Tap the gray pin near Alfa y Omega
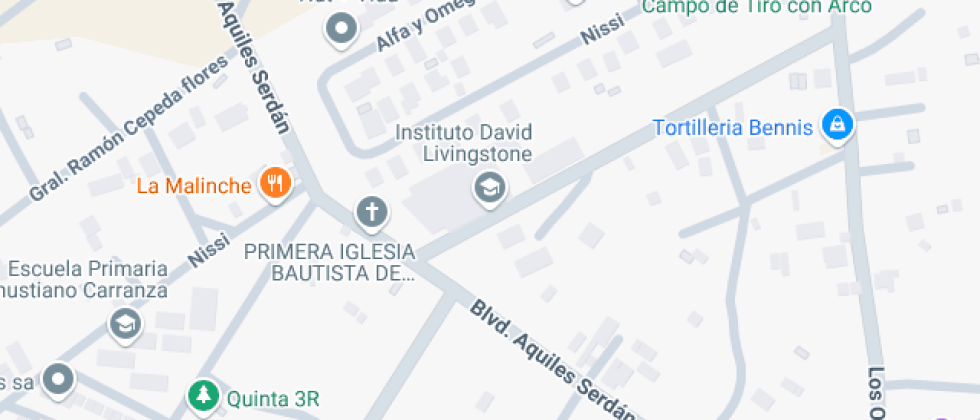This screenshot has width=980, height=420. point(342,29)
